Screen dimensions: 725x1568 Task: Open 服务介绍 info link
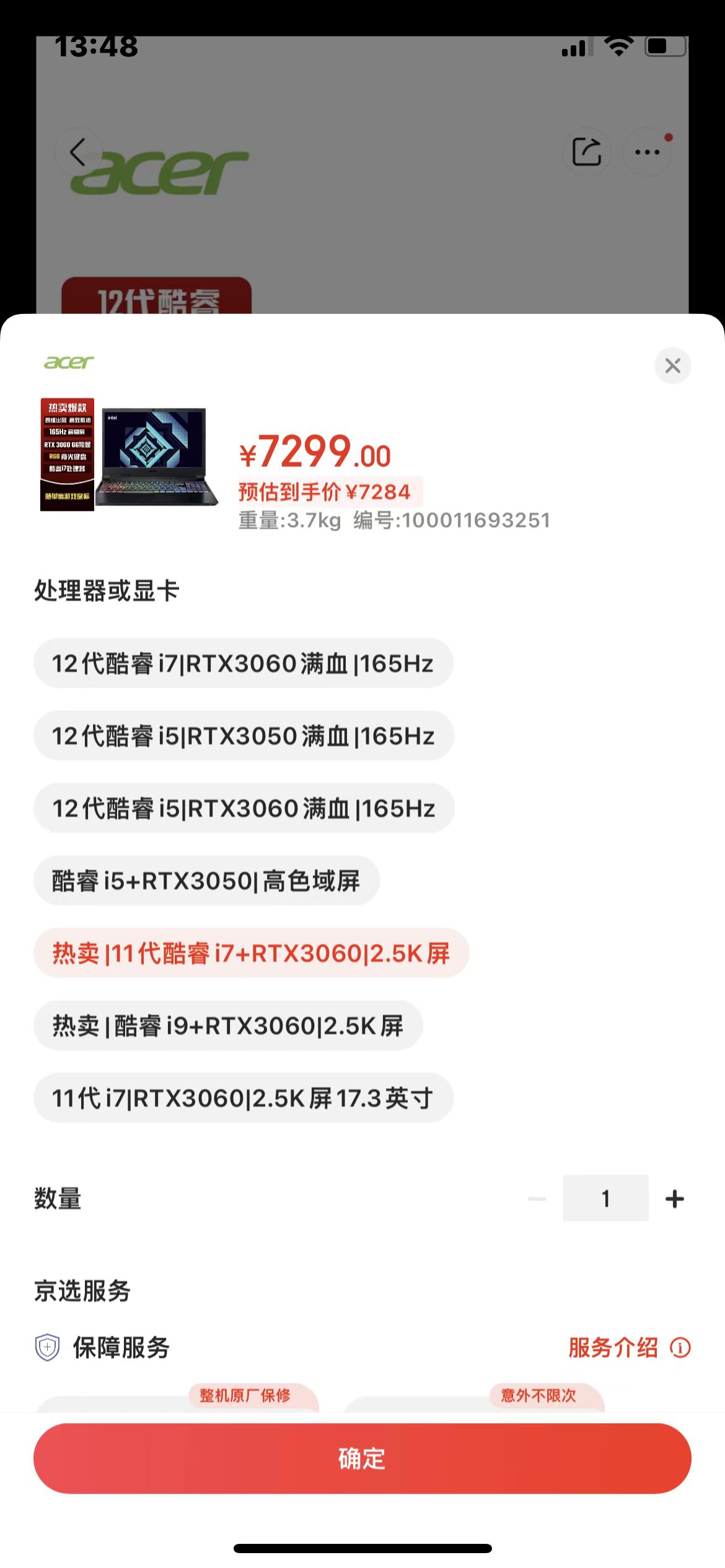coord(628,1348)
